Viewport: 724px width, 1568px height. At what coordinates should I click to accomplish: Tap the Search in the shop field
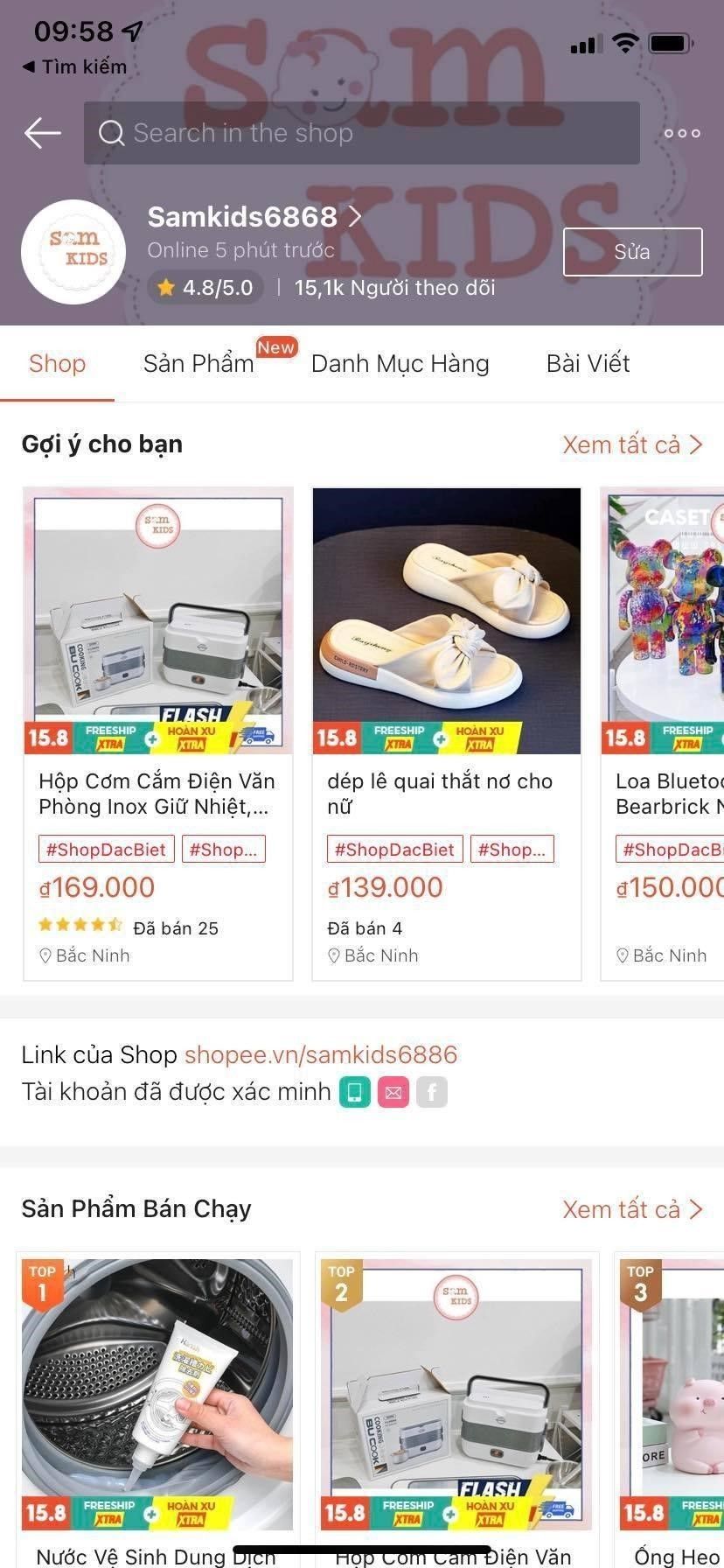click(x=361, y=133)
